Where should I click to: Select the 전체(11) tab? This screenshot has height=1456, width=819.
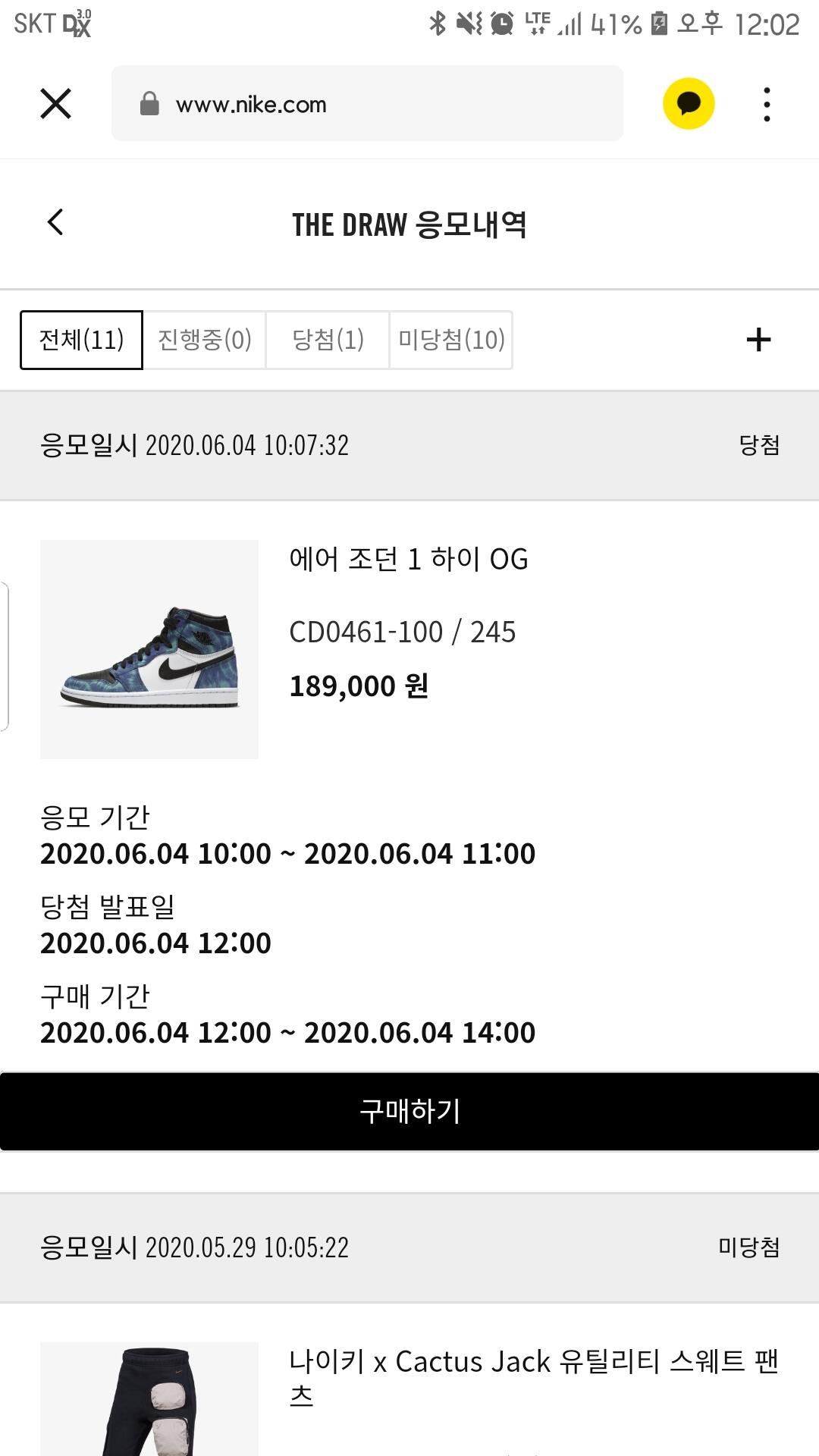pyautogui.click(x=81, y=340)
